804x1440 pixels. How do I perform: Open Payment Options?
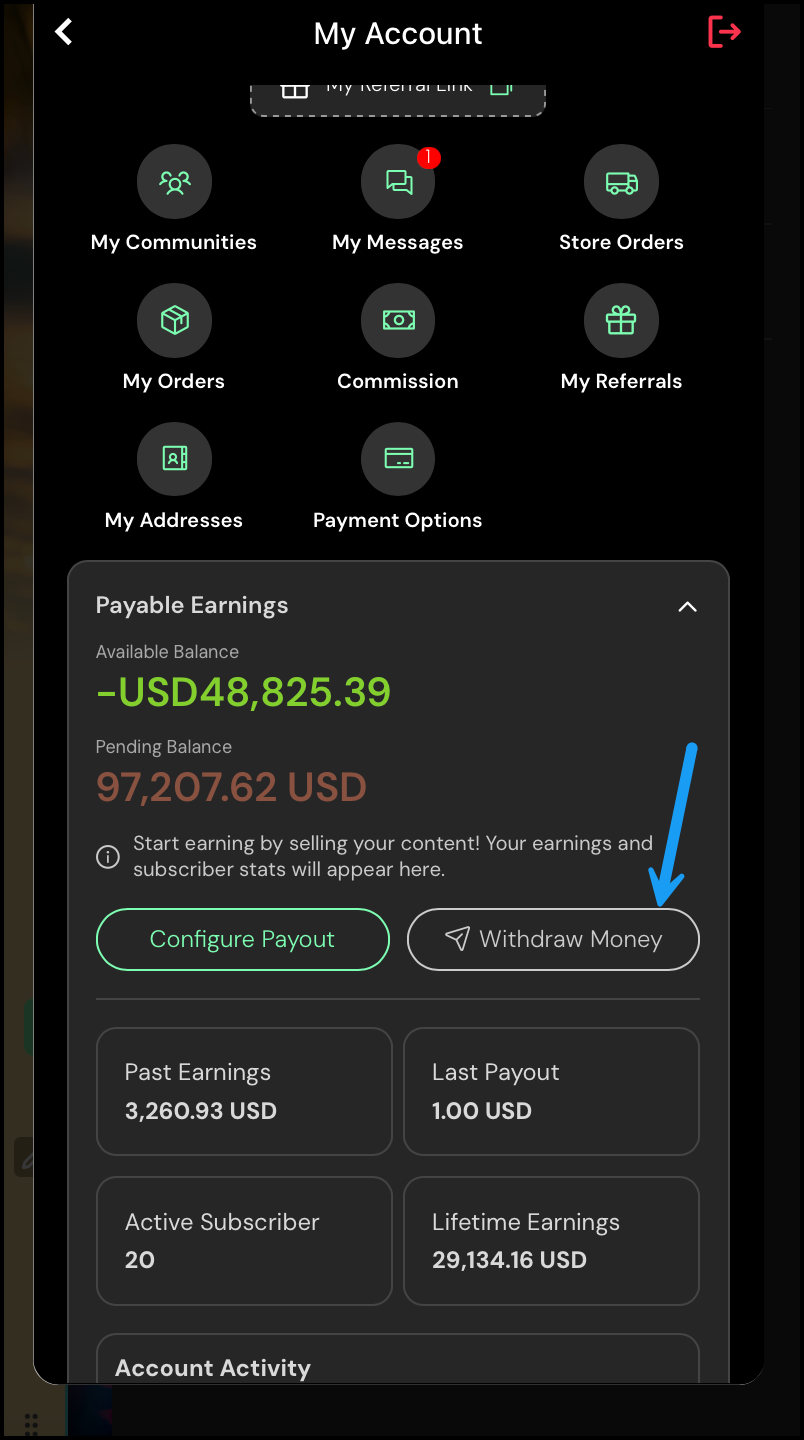(398, 461)
